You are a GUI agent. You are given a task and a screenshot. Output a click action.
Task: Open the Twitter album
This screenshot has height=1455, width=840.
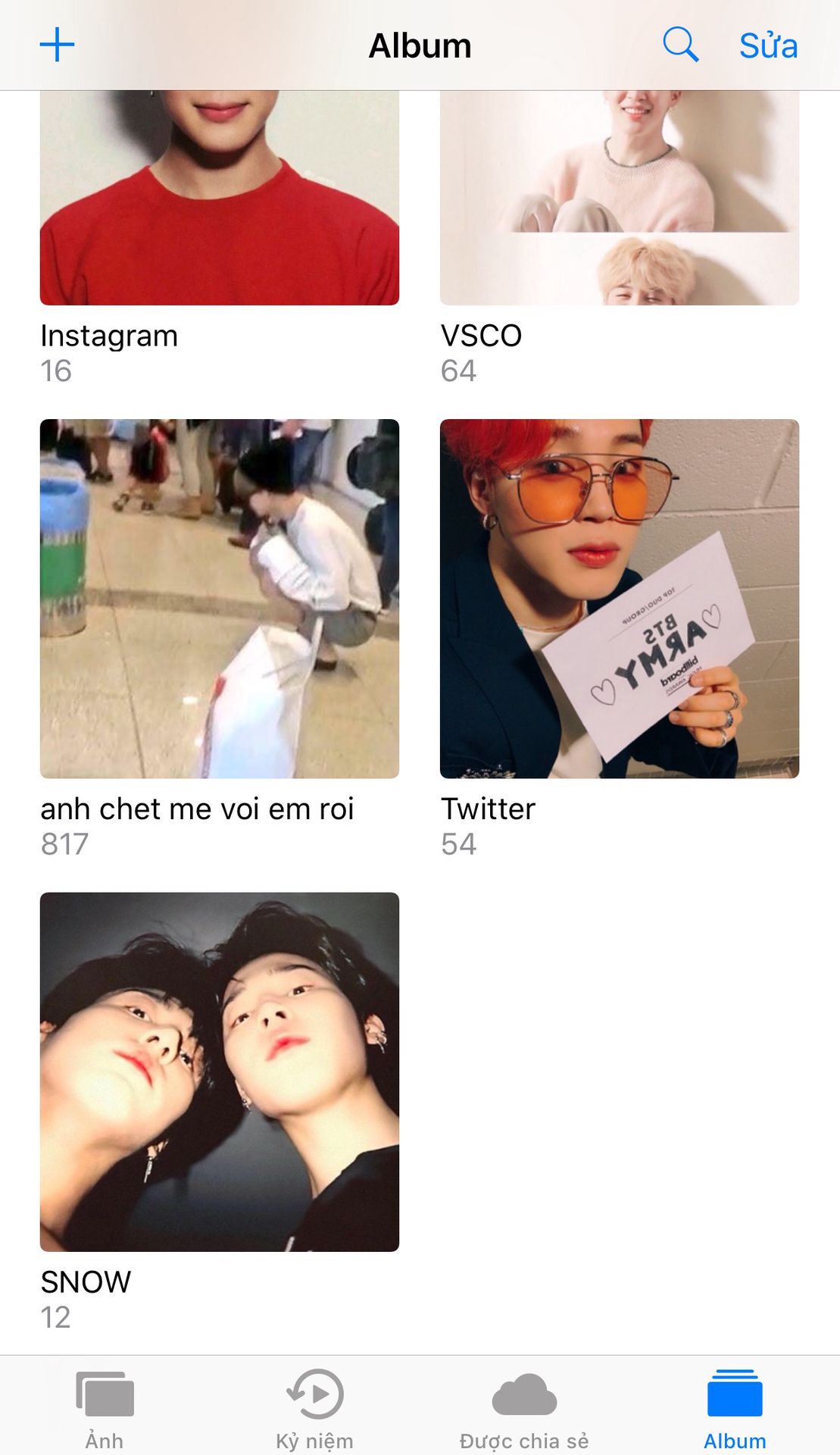pos(619,599)
